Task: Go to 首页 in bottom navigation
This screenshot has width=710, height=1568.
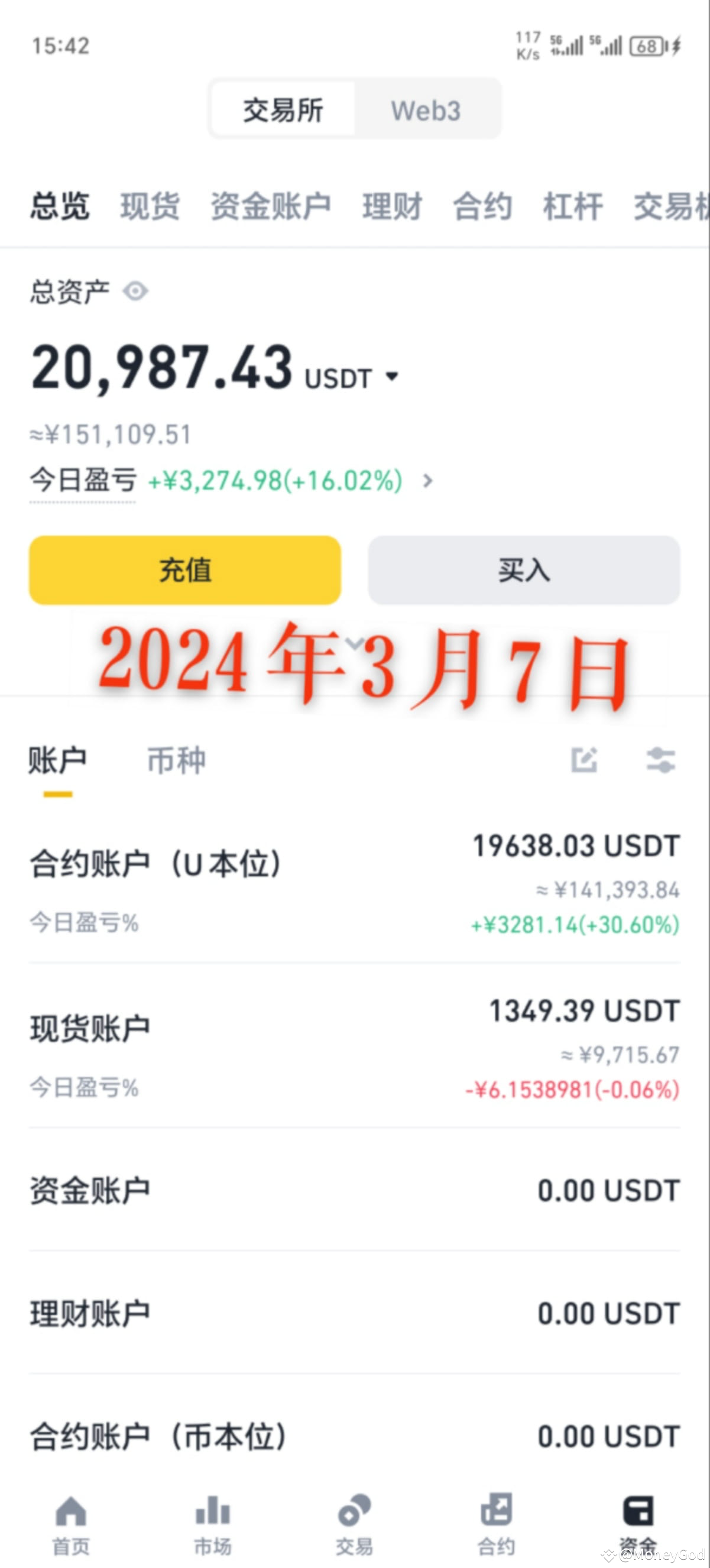Action: [x=71, y=1525]
